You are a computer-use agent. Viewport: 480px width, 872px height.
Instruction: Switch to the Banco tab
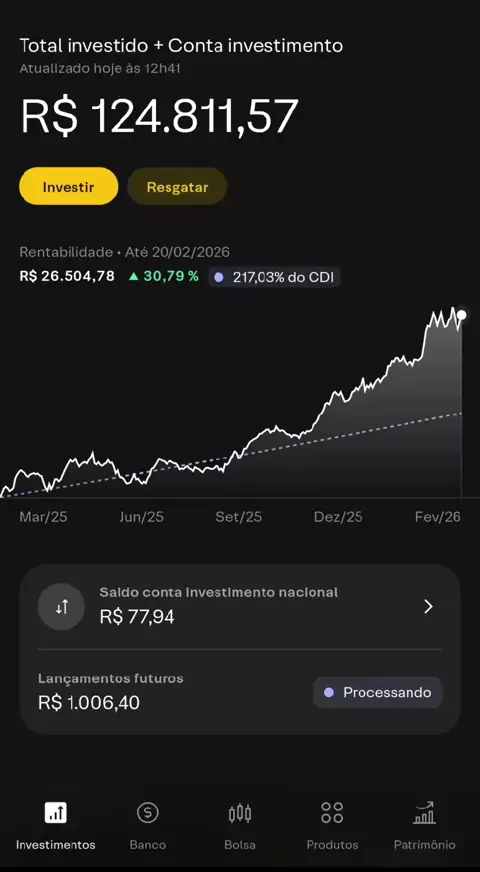(x=148, y=826)
